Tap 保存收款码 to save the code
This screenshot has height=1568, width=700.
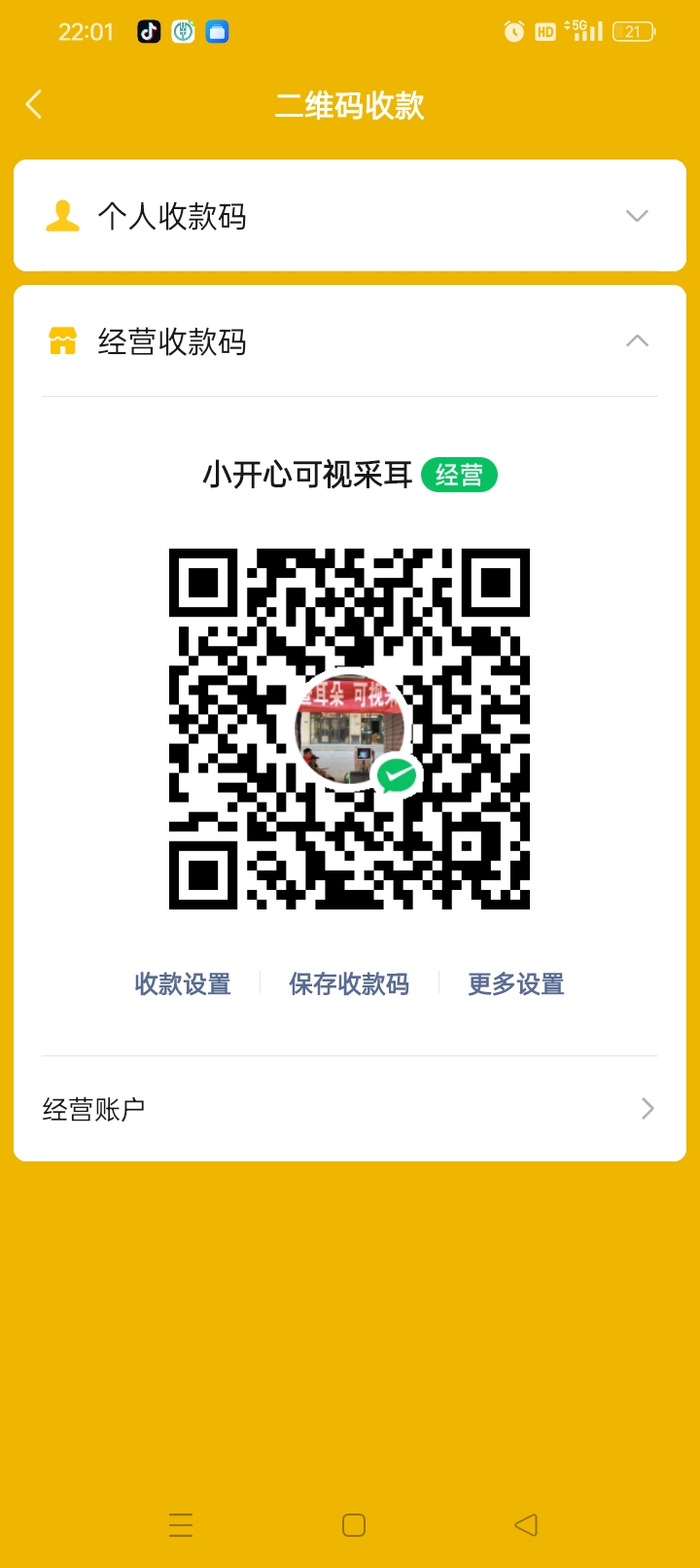[349, 984]
